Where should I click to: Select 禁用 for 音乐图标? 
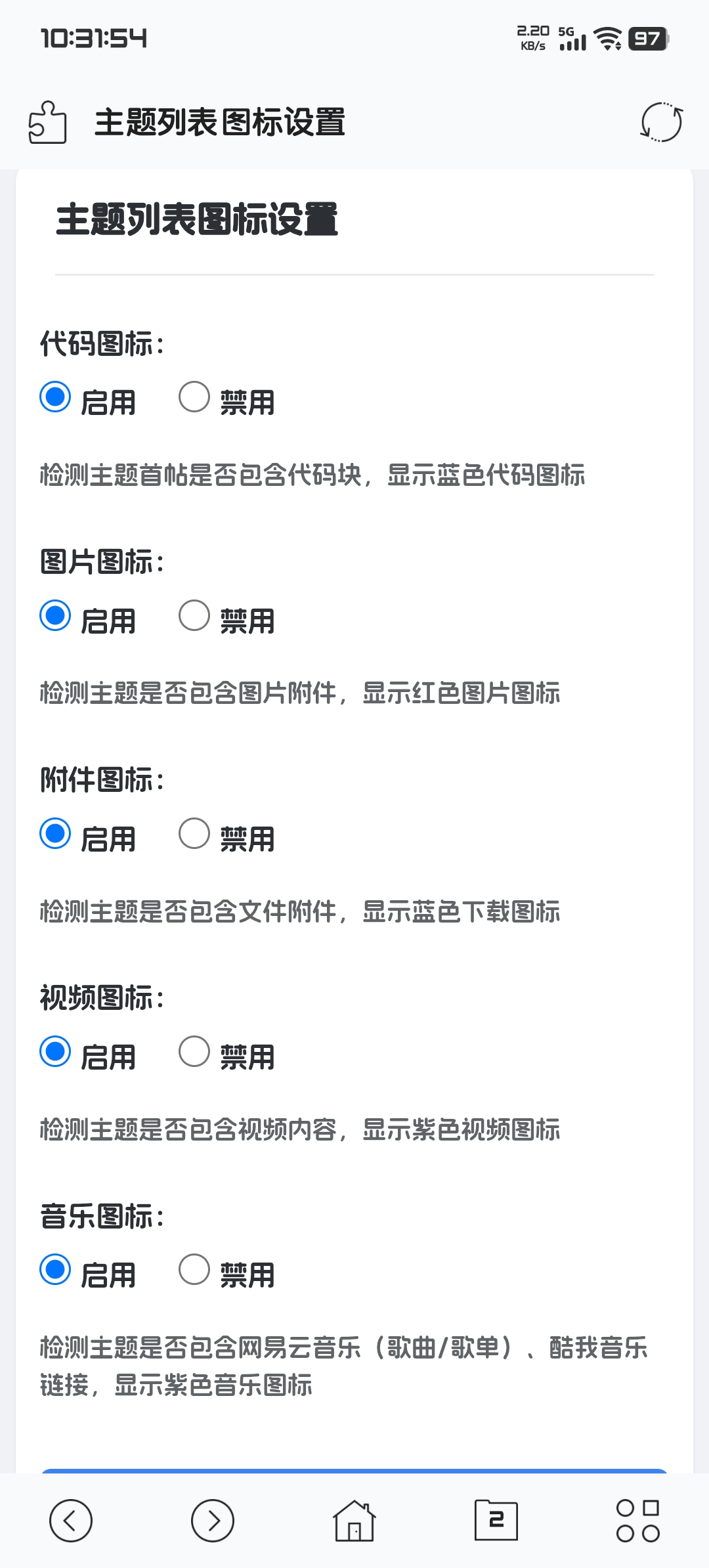pyautogui.click(x=194, y=1270)
